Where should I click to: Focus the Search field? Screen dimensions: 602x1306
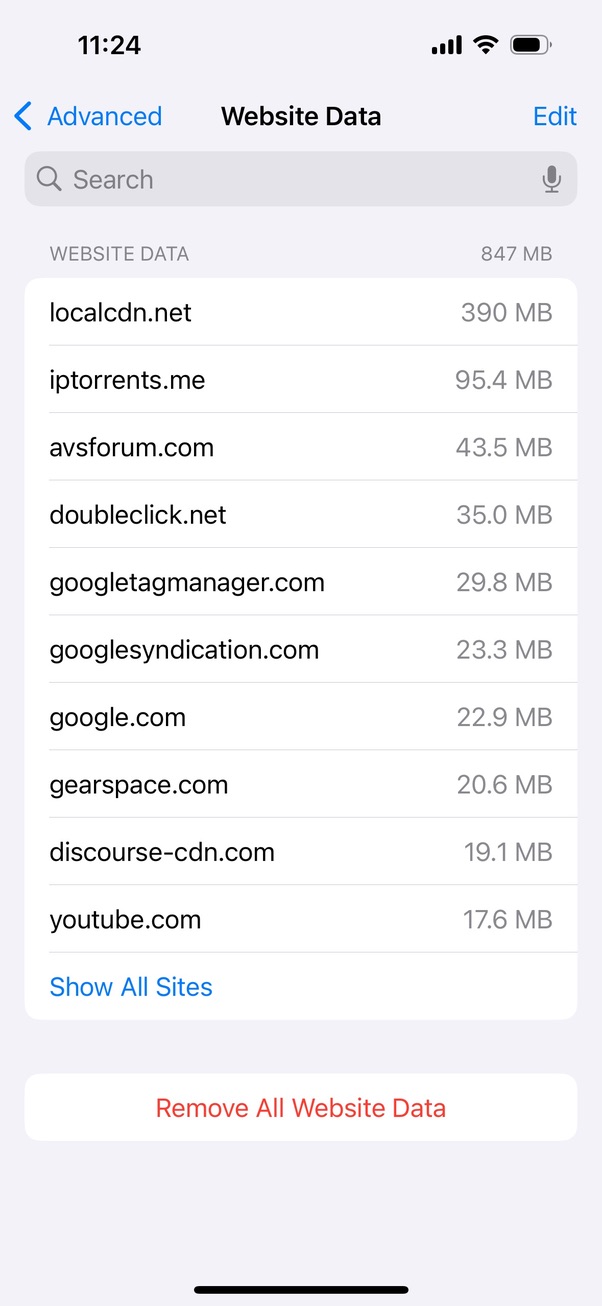click(x=280, y=180)
